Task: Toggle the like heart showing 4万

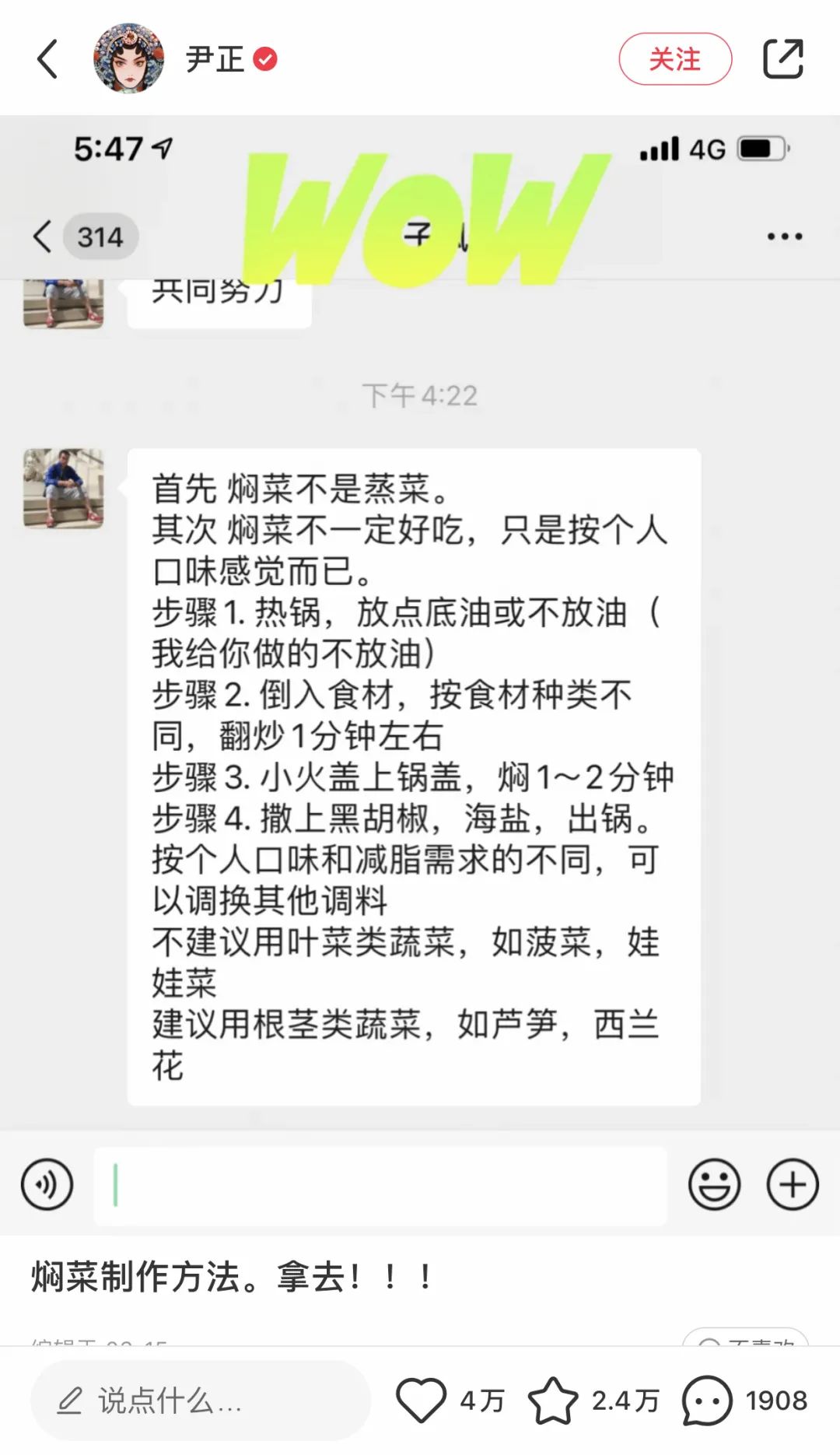Action: (x=422, y=1399)
